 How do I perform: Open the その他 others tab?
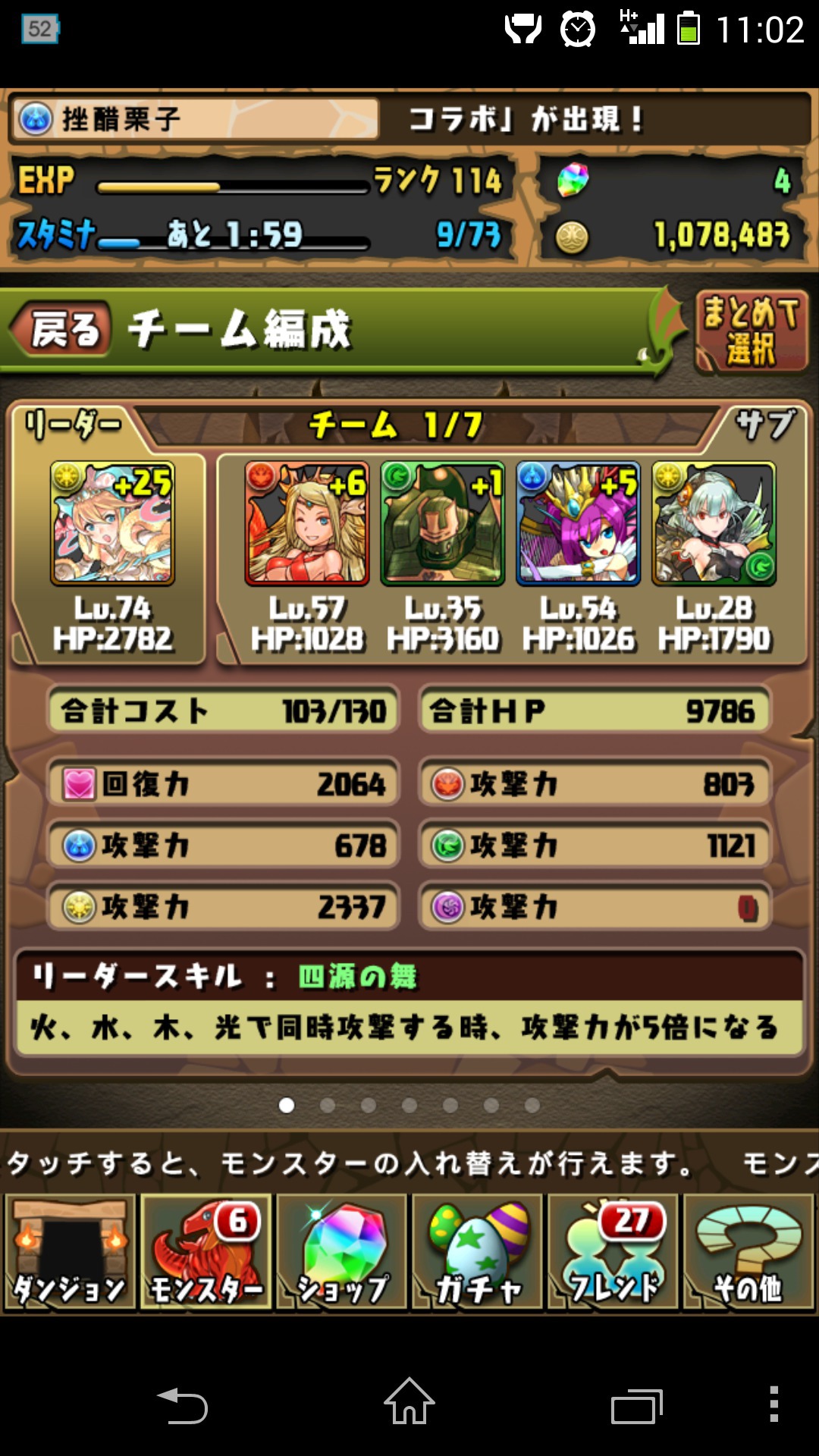click(748, 1252)
